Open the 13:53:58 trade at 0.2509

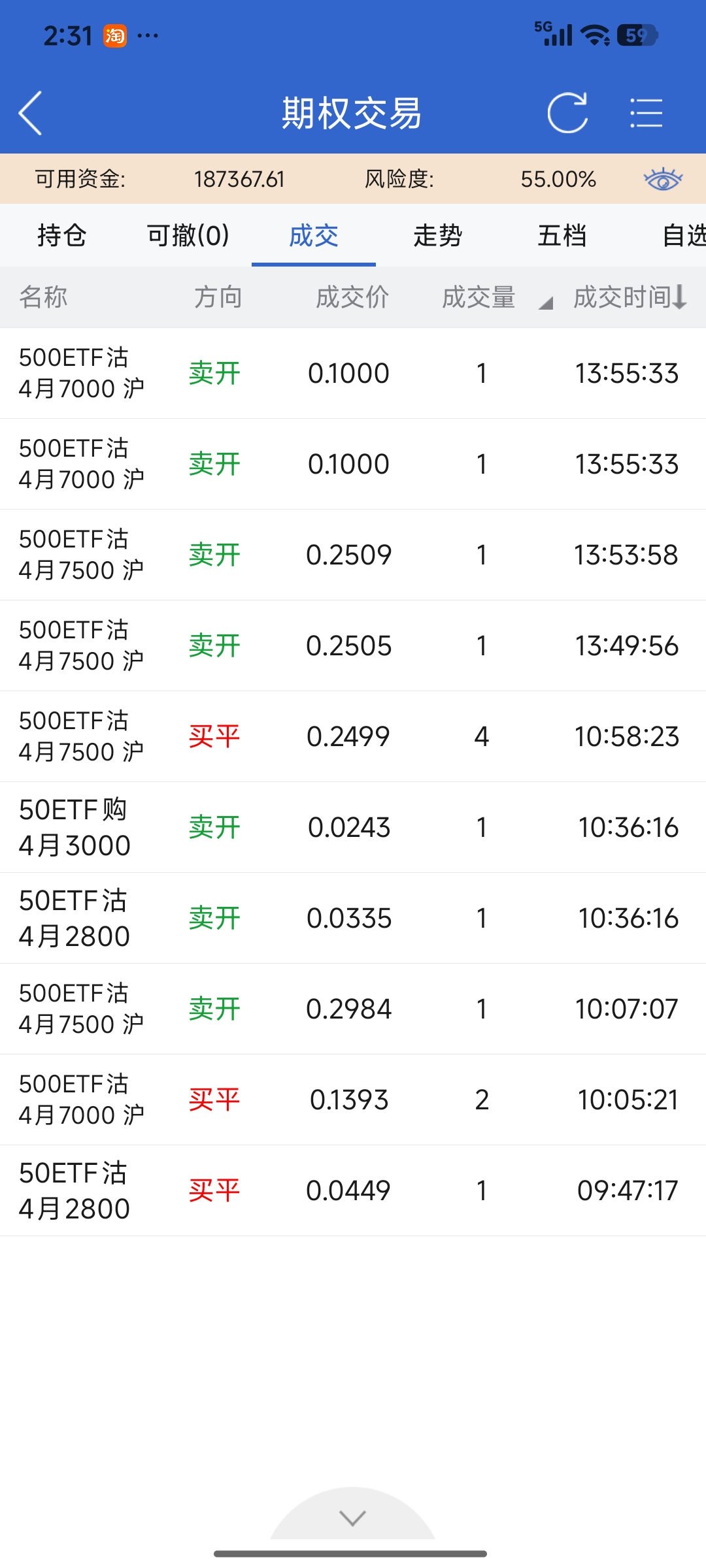[x=353, y=555]
